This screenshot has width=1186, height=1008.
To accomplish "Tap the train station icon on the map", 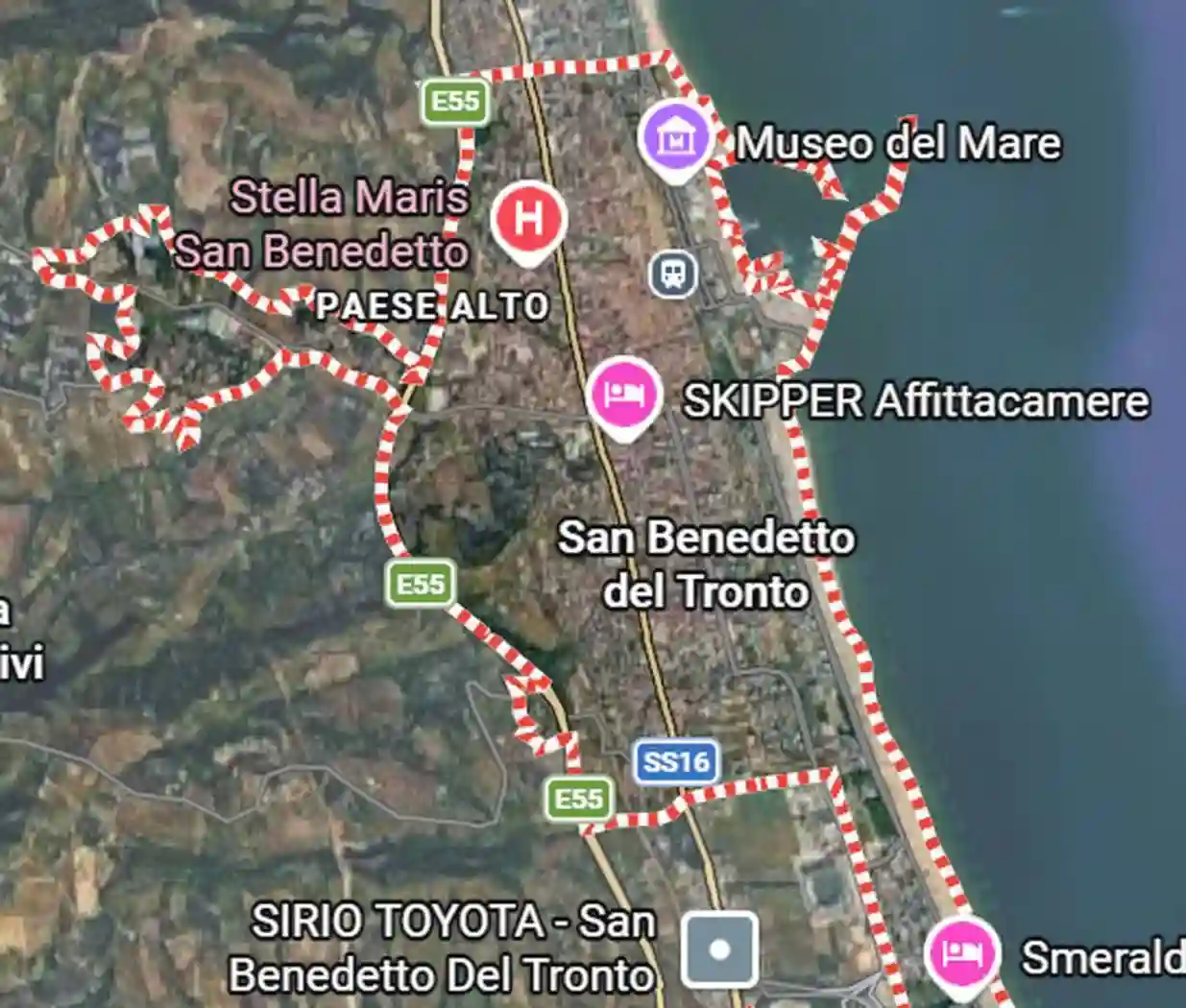I will point(673,274).
